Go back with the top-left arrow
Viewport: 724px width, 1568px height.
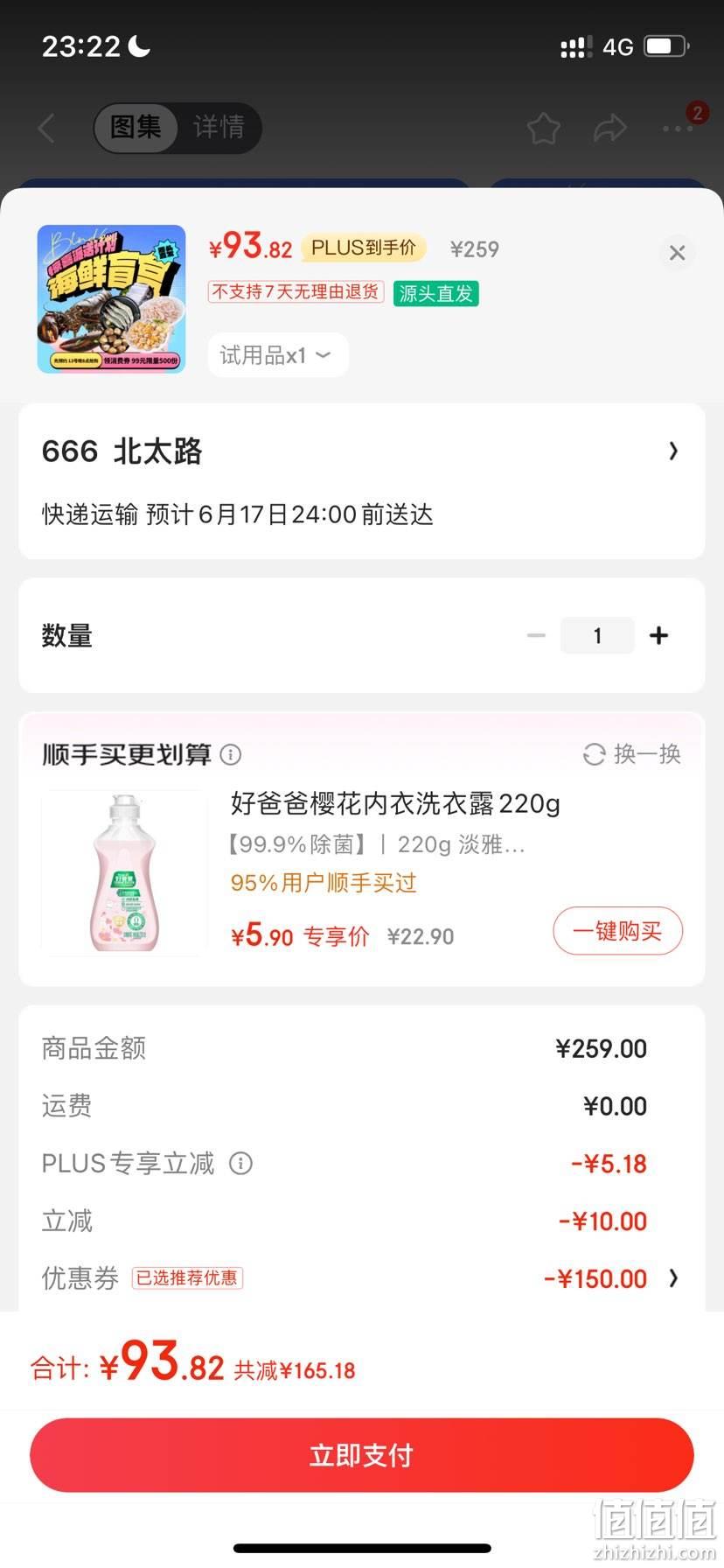coord(47,128)
